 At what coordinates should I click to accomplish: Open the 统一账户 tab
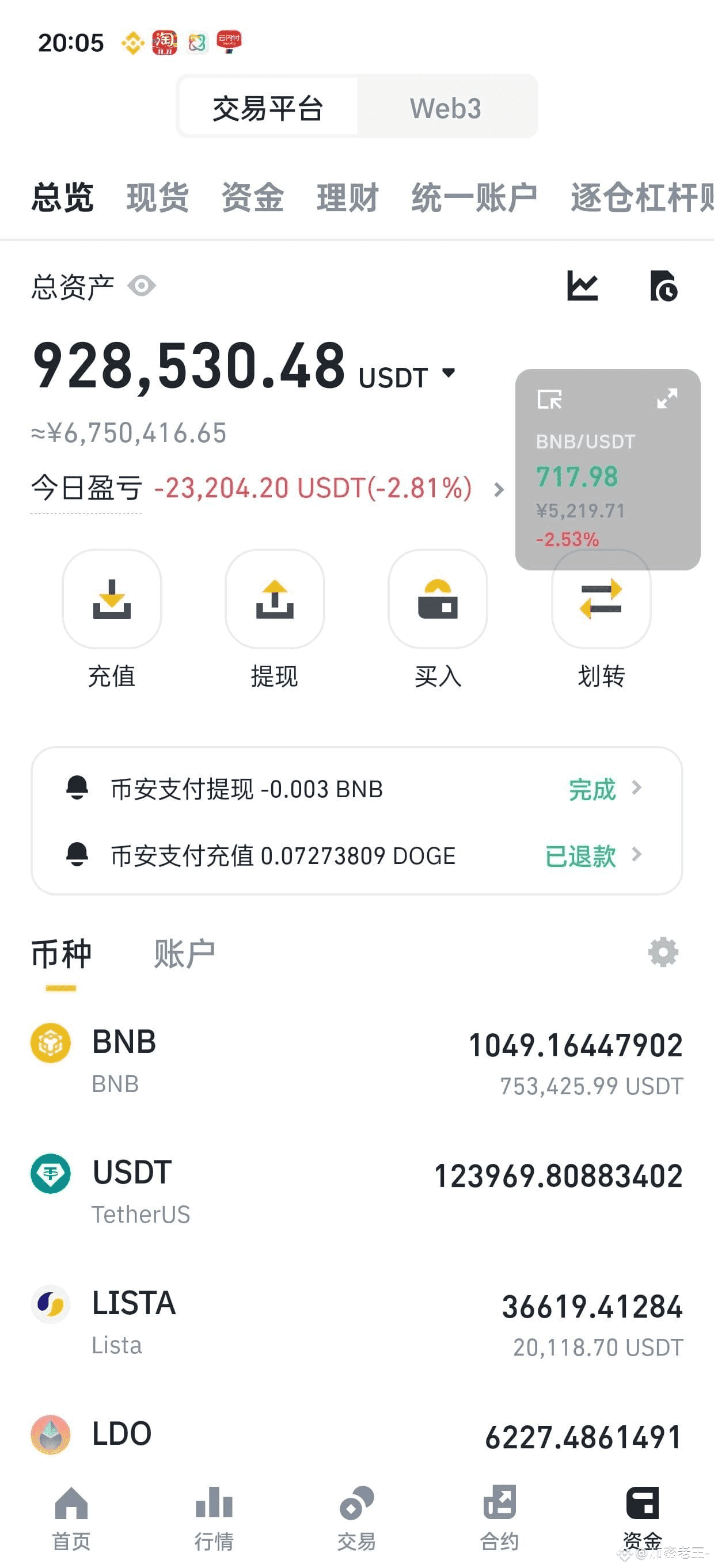click(x=473, y=197)
